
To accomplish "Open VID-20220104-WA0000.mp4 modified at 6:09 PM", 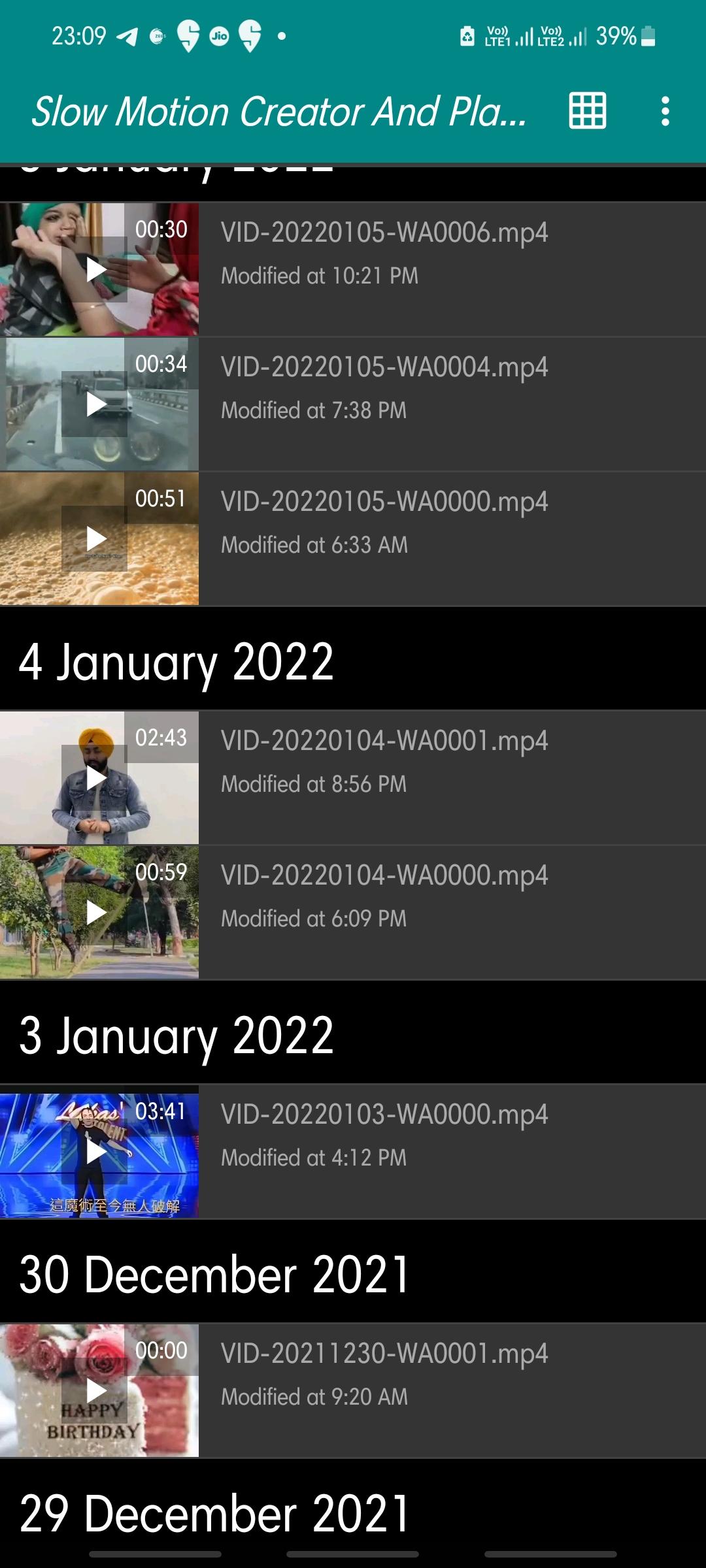I will coord(353,912).
